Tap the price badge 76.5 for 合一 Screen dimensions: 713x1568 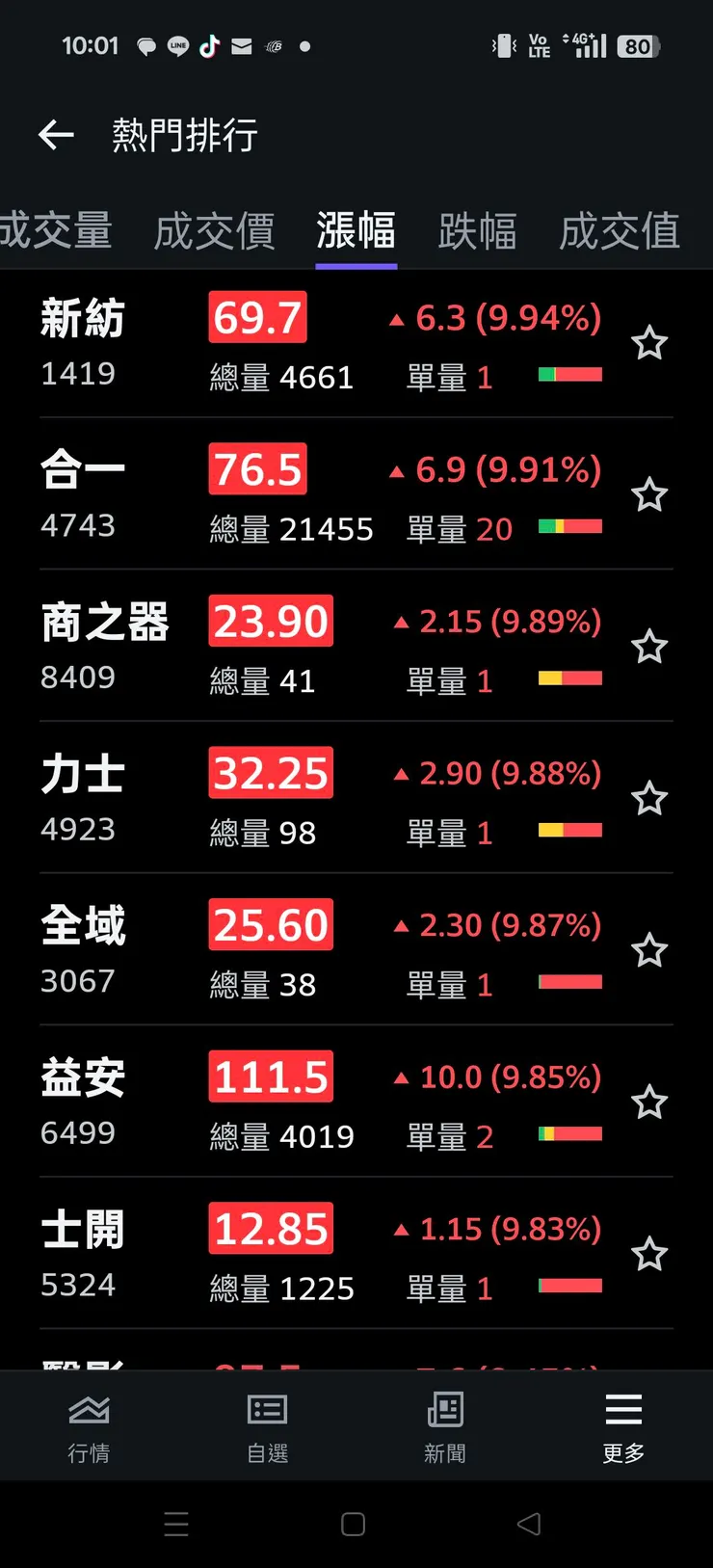[x=257, y=469]
